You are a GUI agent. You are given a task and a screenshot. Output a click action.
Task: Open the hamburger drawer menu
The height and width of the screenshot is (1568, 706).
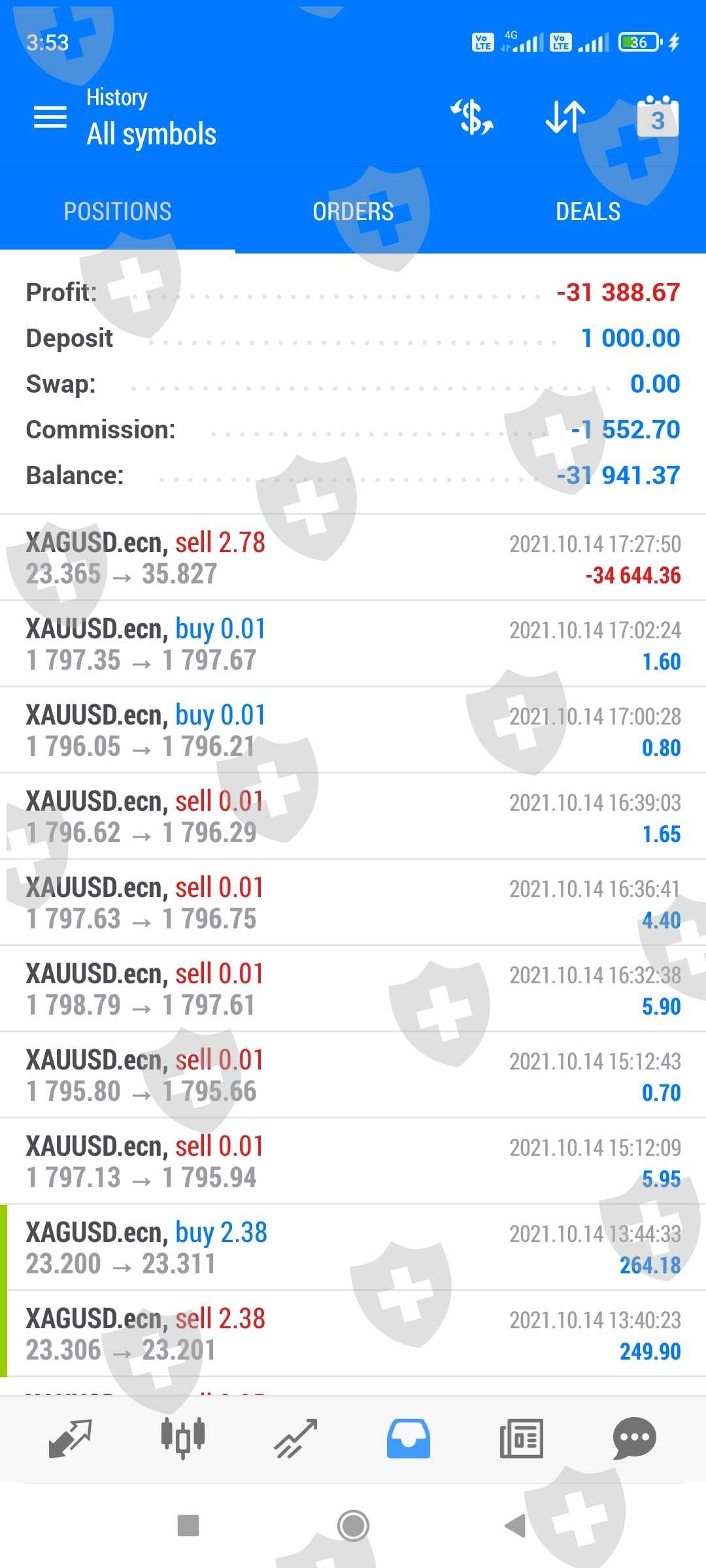click(x=50, y=118)
